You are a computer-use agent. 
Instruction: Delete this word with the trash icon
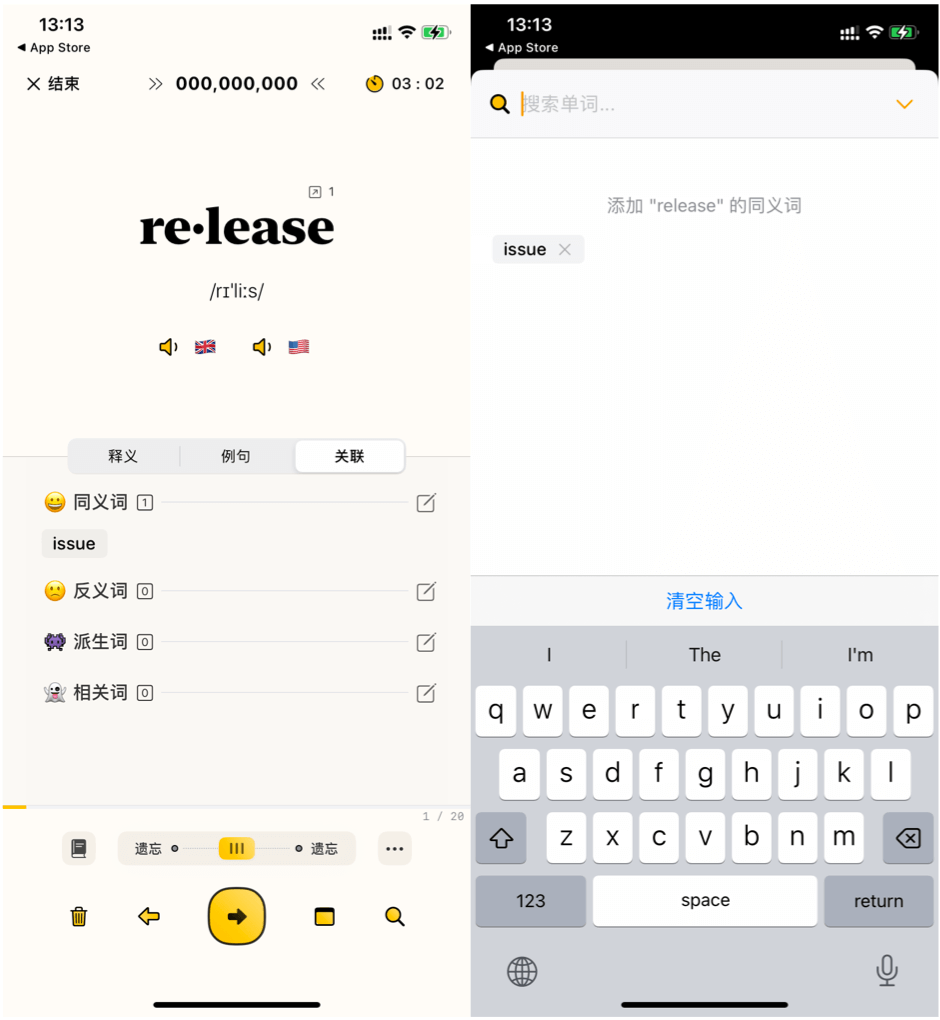click(x=79, y=916)
